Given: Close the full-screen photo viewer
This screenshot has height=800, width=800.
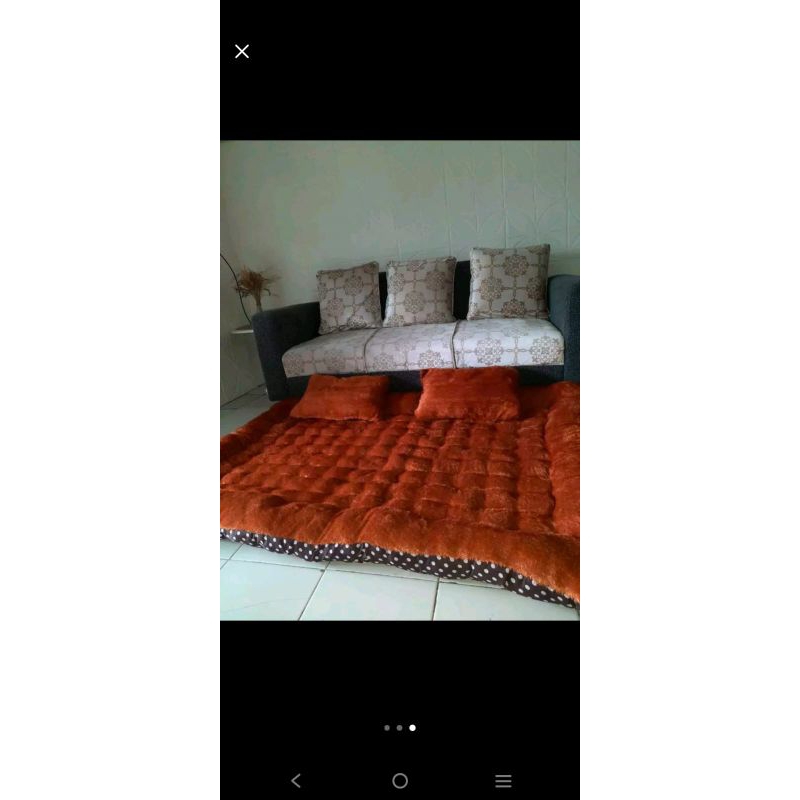Looking at the screenshot, I should (242, 51).
